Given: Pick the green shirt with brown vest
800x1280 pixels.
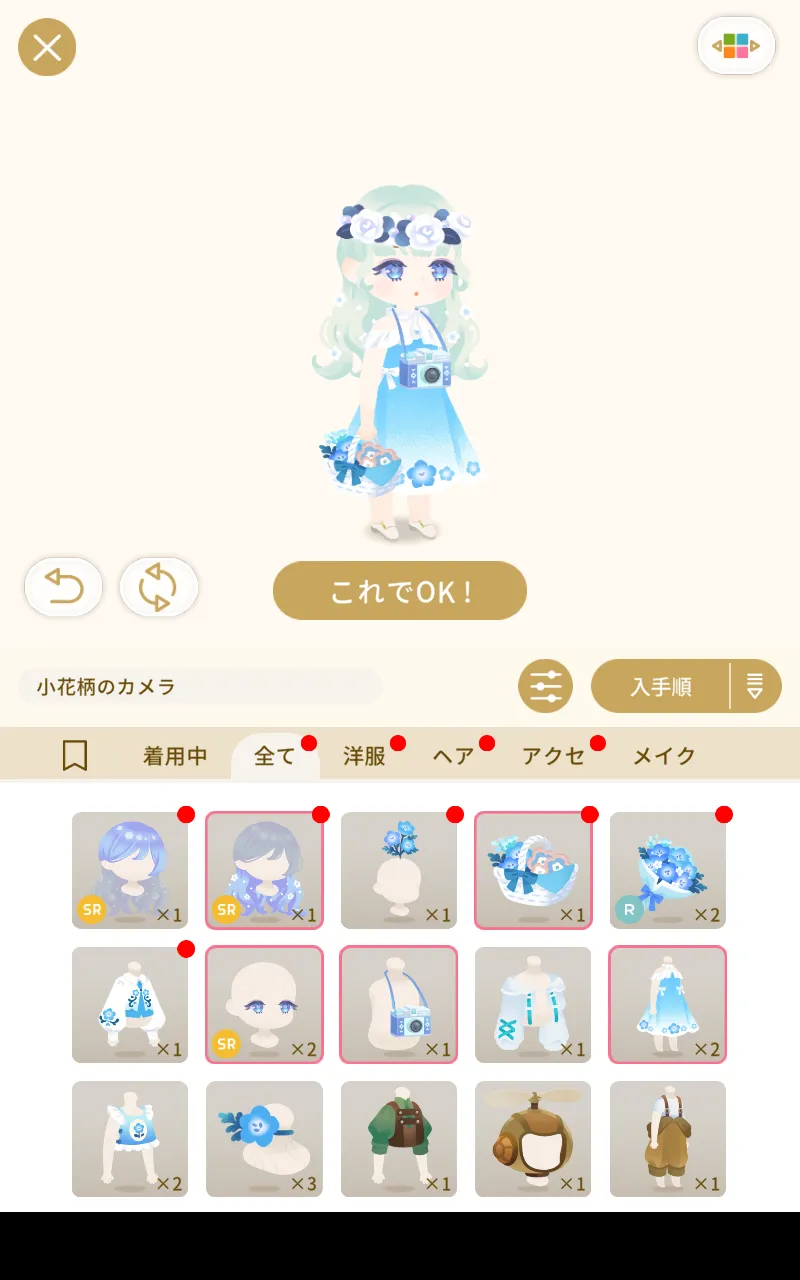Looking at the screenshot, I should pyautogui.click(x=399, y=1139).
